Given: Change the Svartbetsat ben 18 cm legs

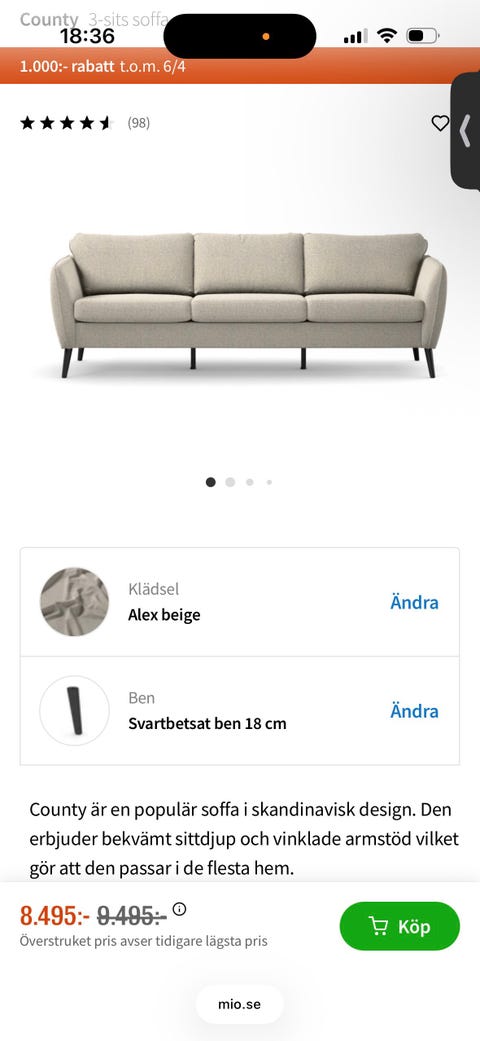Looking at the screenshot, I should click(414, 711).
